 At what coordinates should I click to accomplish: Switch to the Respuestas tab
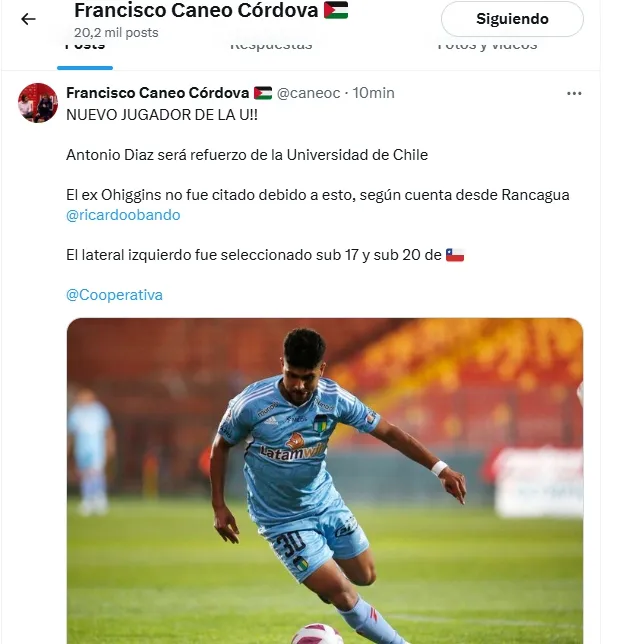(x=270, y=46)
